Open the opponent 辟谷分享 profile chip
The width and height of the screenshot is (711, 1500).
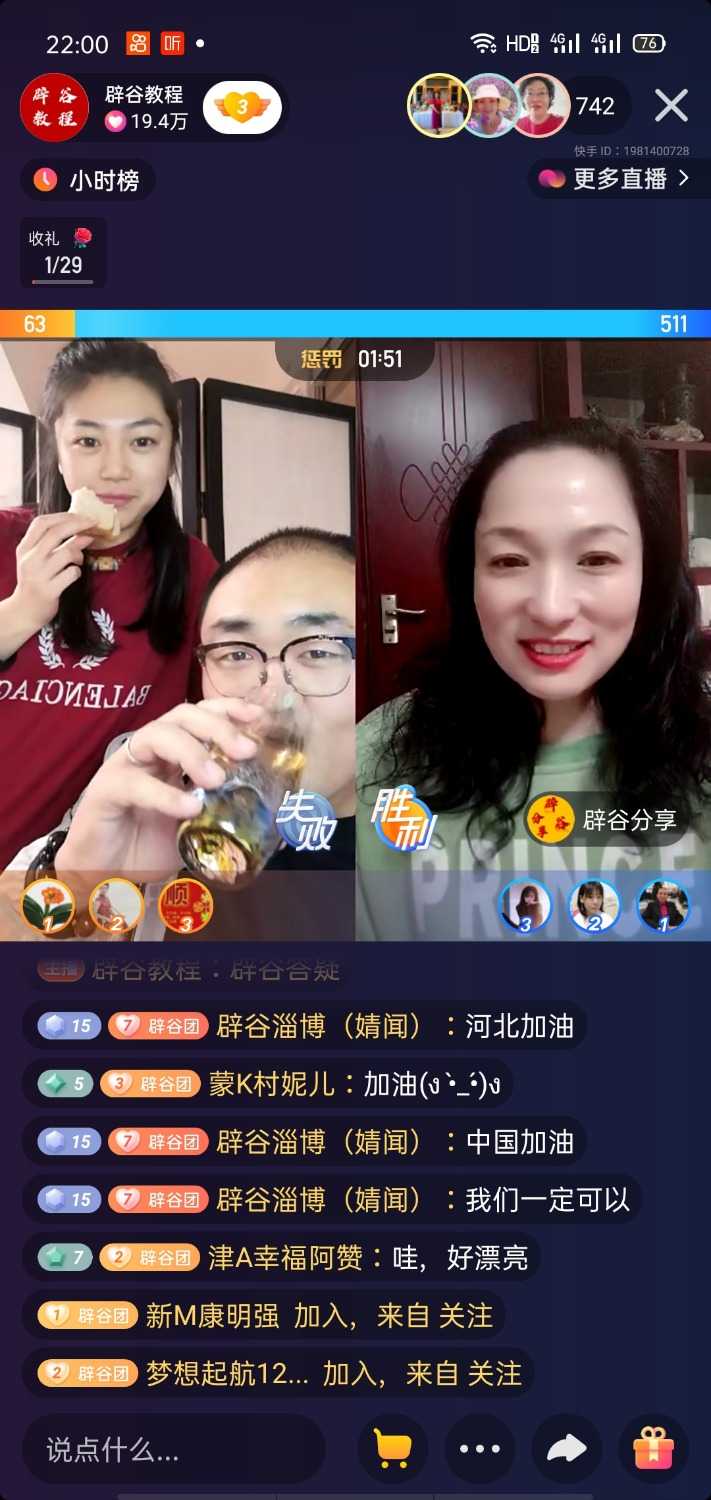[x=606, y=820]
